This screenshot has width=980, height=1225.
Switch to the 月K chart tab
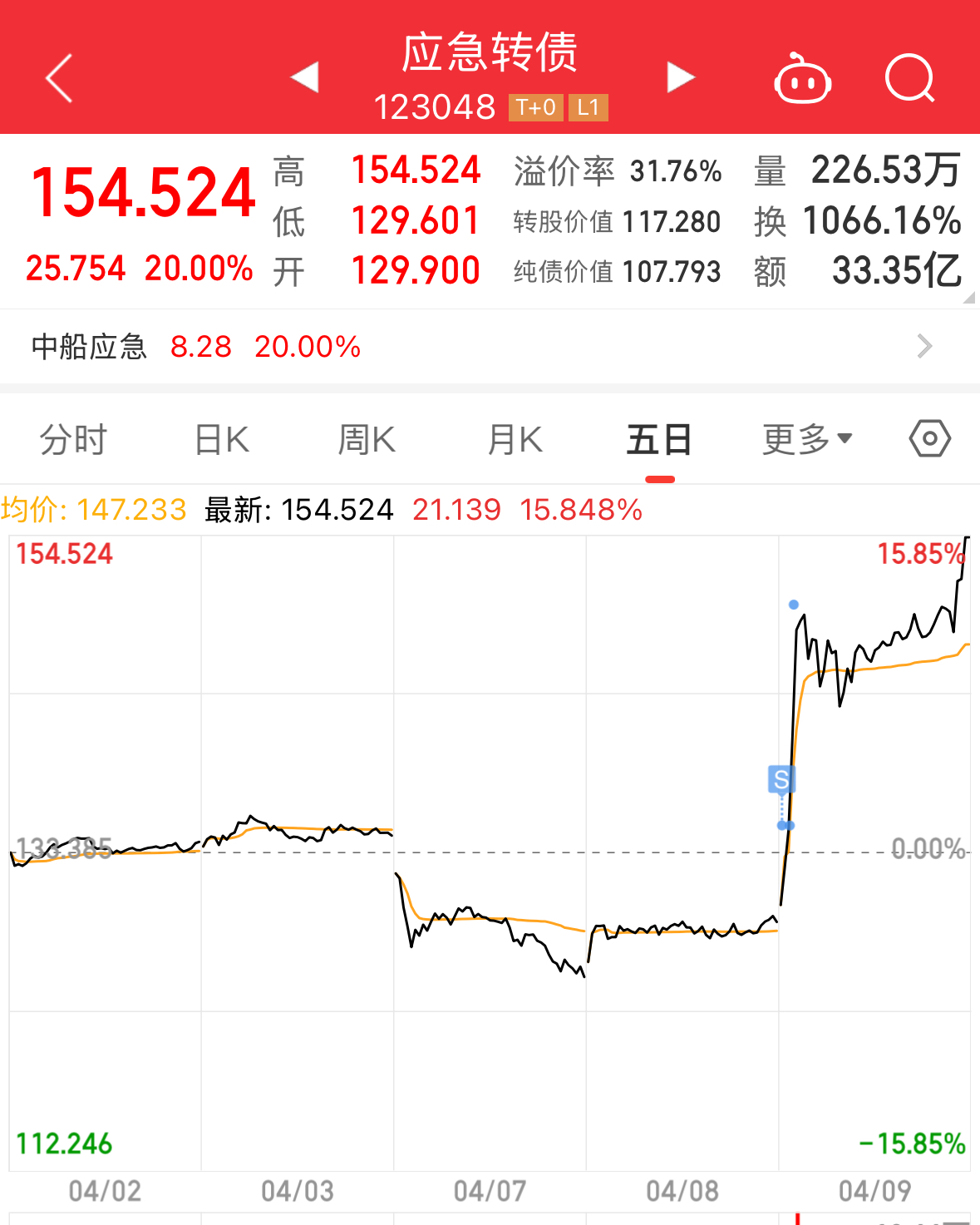tap(515, 439)
